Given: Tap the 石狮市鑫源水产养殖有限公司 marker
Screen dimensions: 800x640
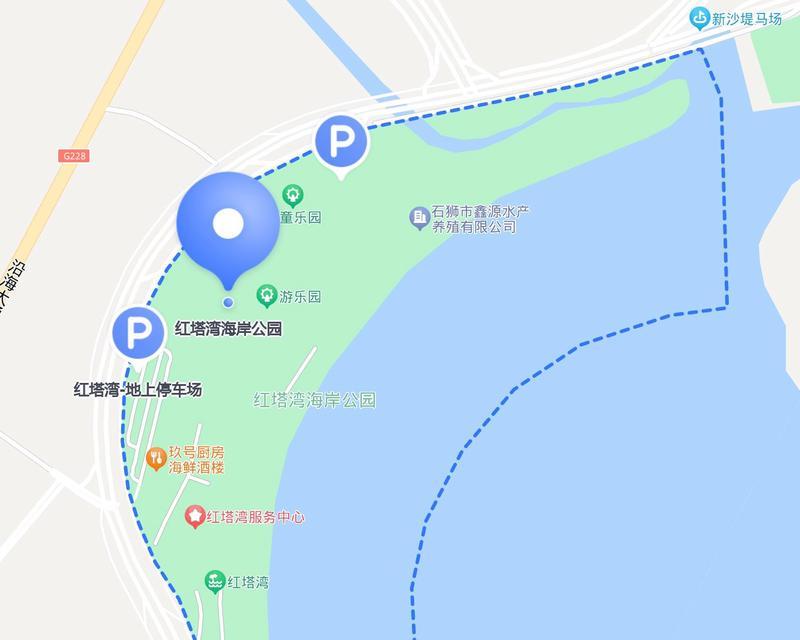Looking at the screenshot, I should pos(420,217).
